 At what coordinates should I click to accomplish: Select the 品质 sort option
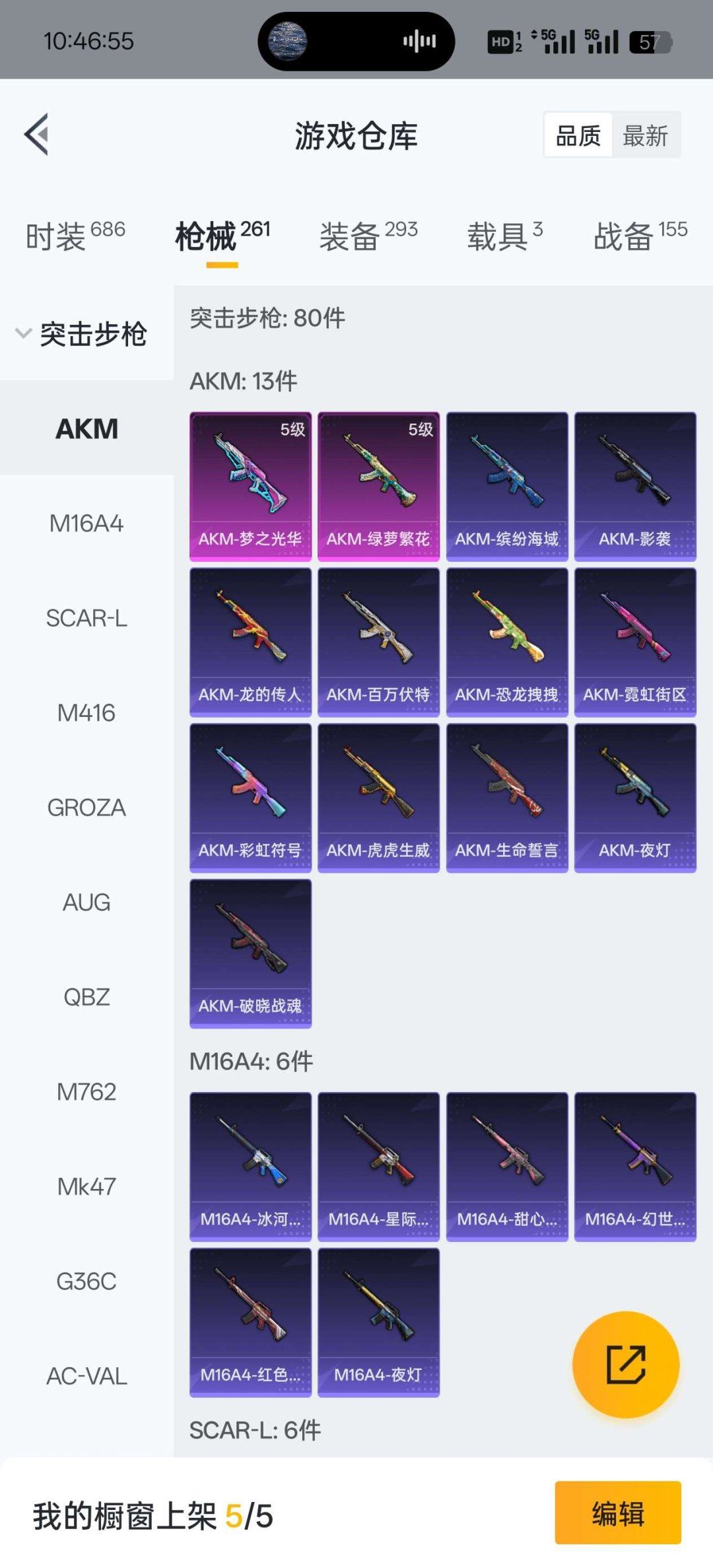pyautogui.click(x=578, y=136)
